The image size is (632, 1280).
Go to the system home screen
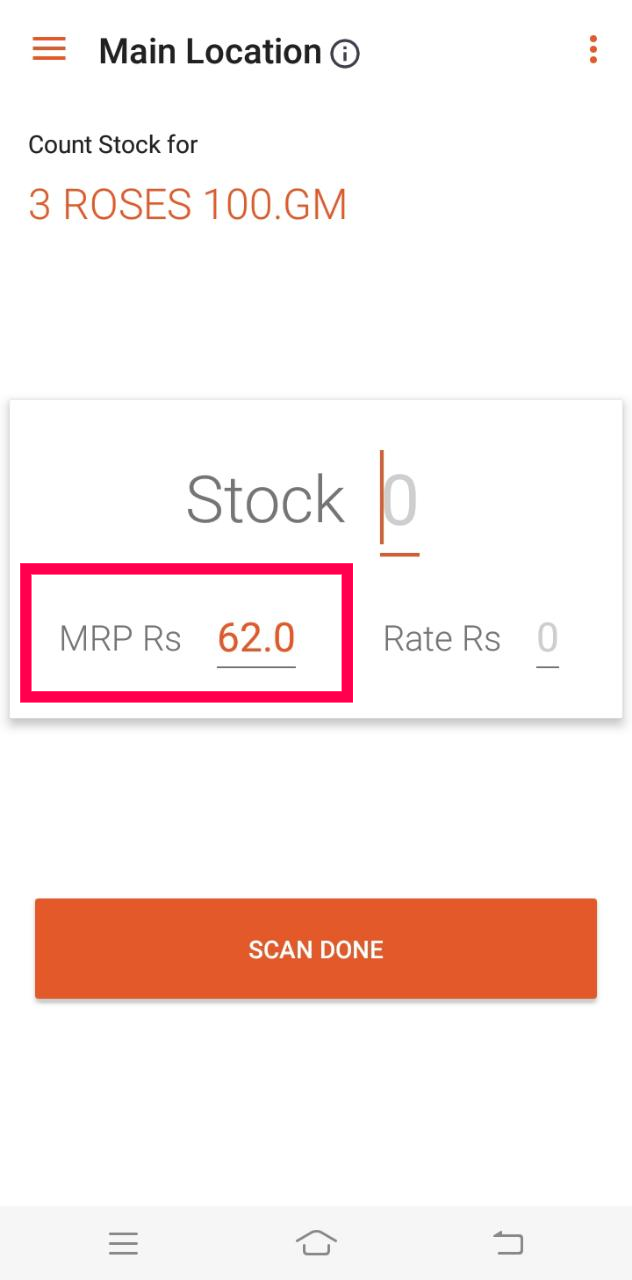pos(316,1243)
